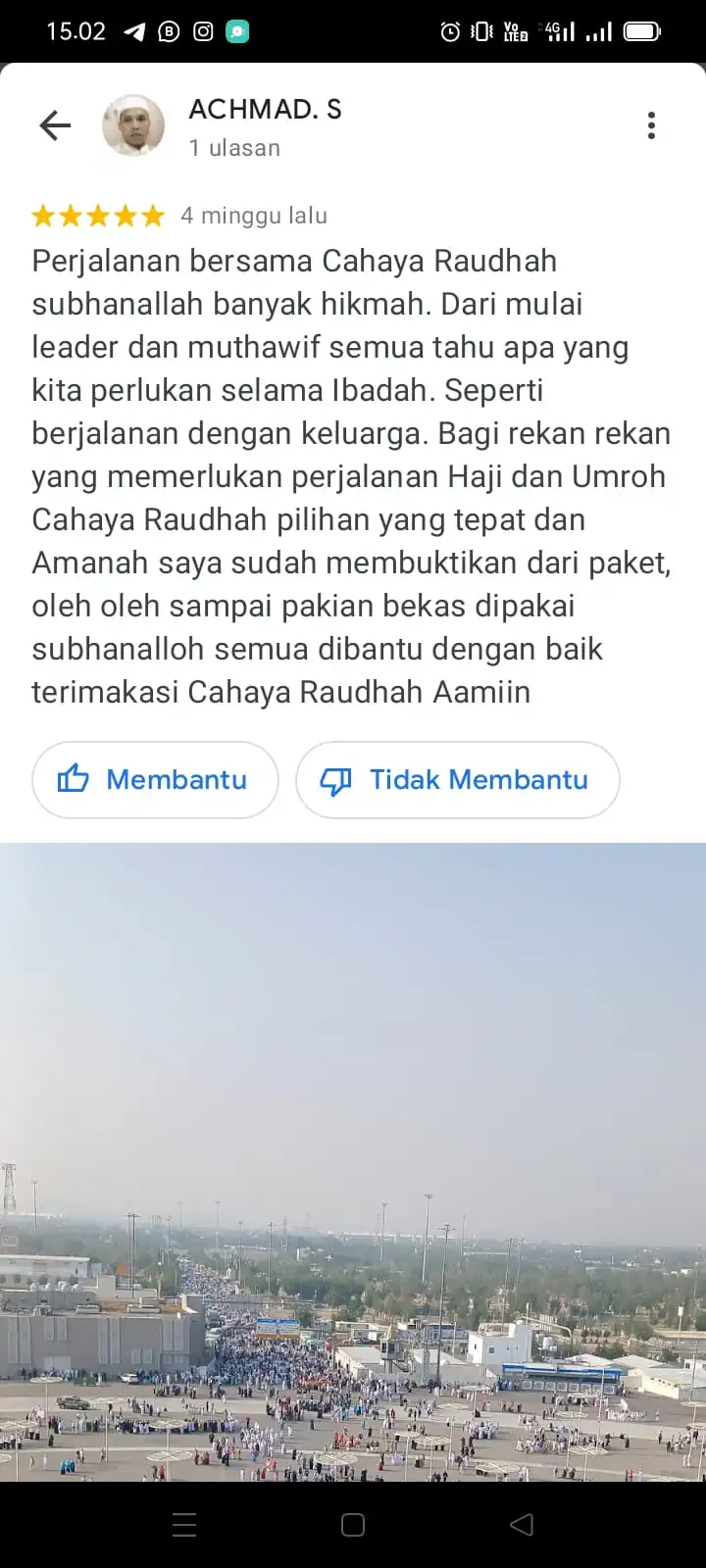Tap the alarm clock icon in the status bar
Viewport: 706px width, 1568px height.
[449, 30]
